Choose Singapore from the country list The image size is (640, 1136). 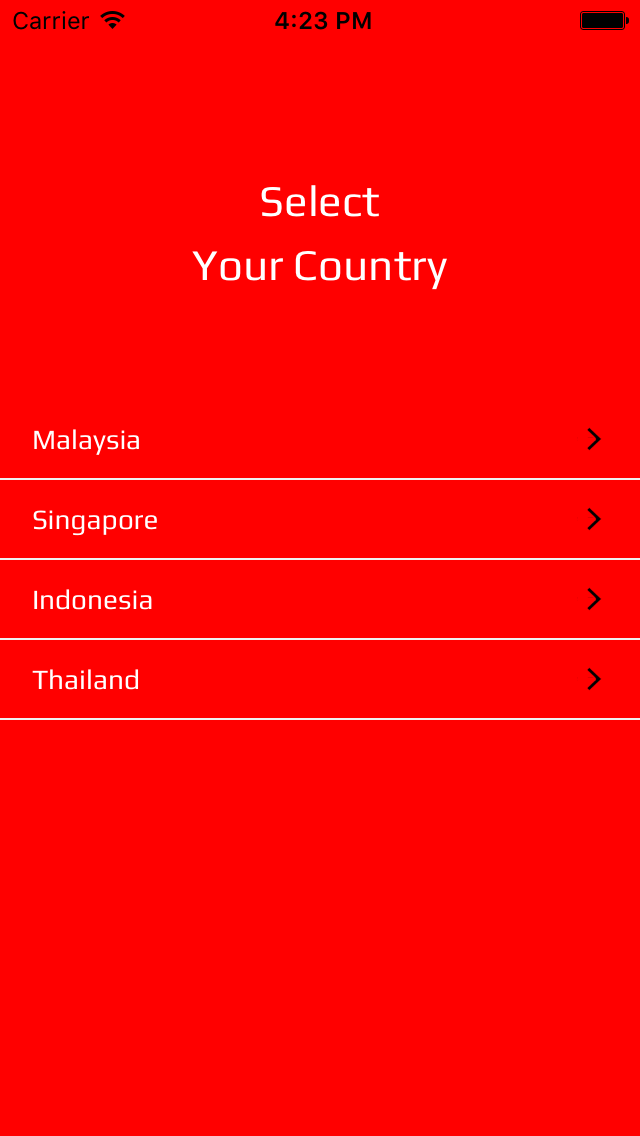[x=320, y=520]
